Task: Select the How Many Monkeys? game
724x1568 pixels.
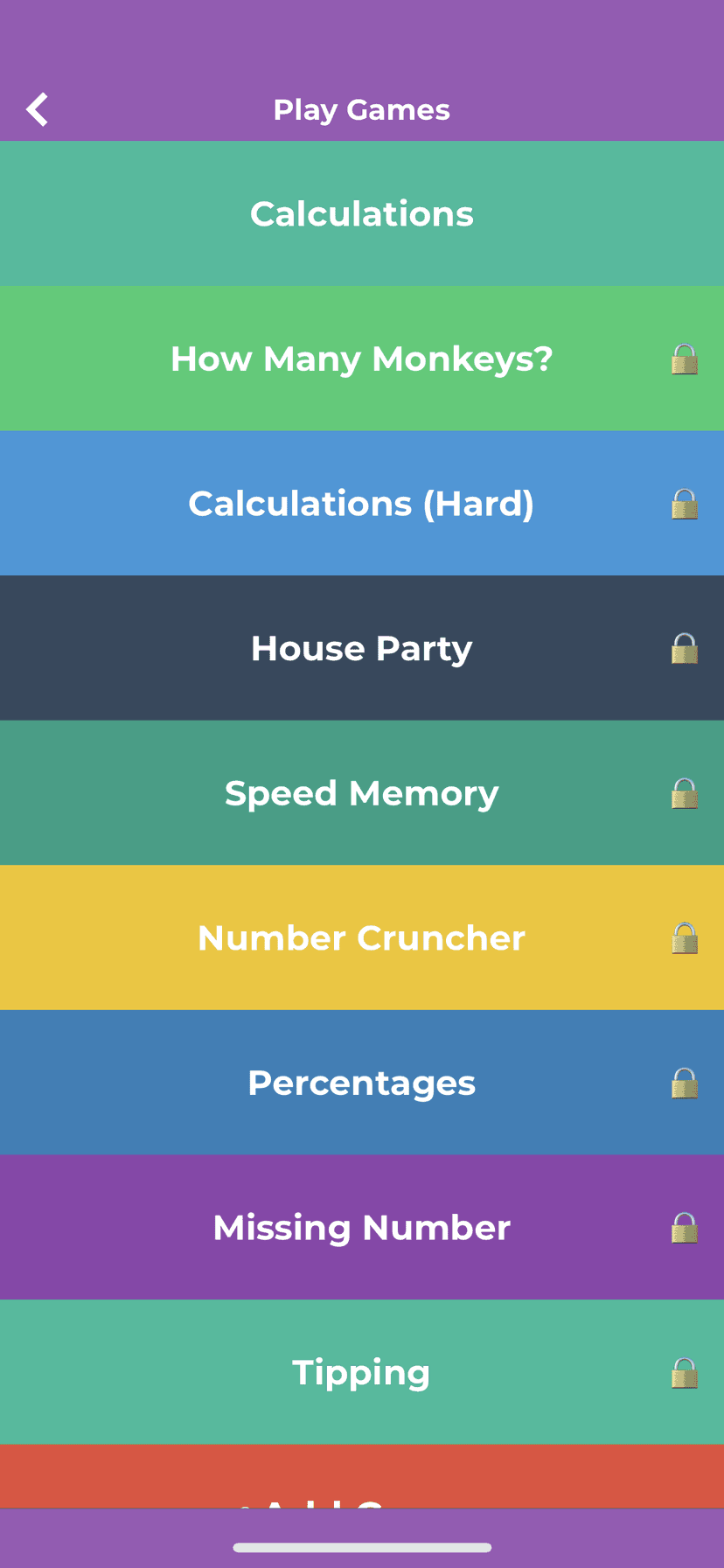Action: (x=362, y=359)
